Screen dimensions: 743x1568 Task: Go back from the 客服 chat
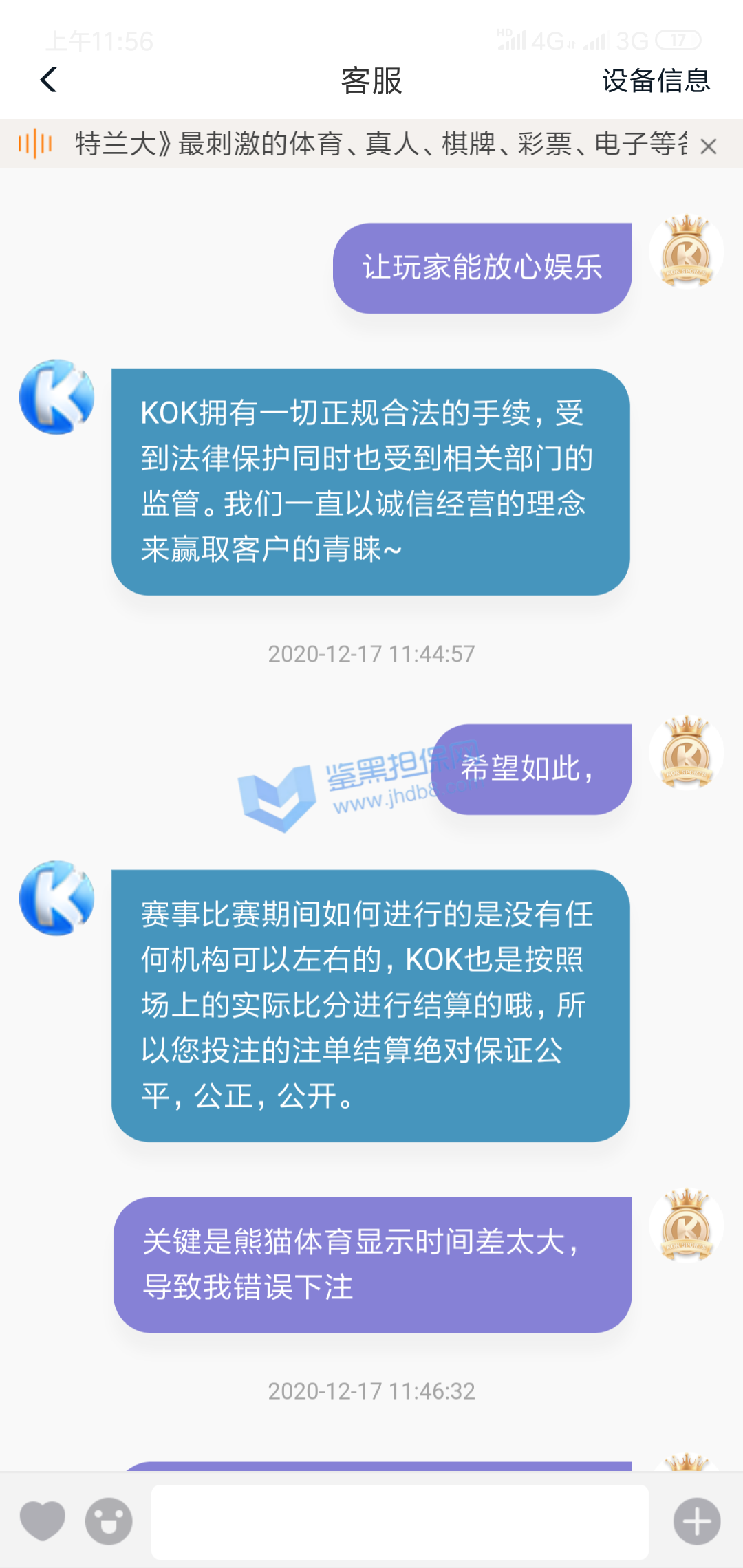(48, 80)
